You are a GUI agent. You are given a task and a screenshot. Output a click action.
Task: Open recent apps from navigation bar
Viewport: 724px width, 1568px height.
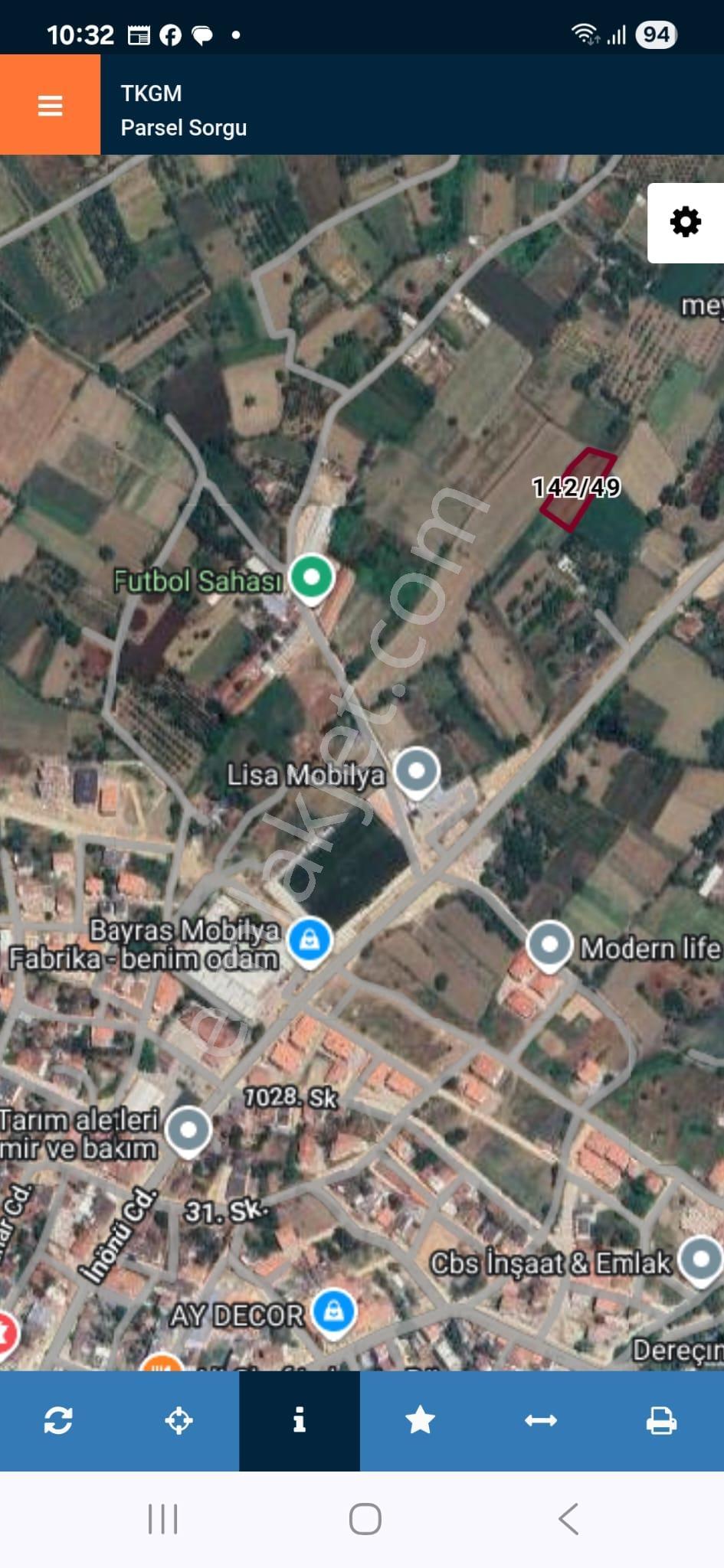[163, 1518]
